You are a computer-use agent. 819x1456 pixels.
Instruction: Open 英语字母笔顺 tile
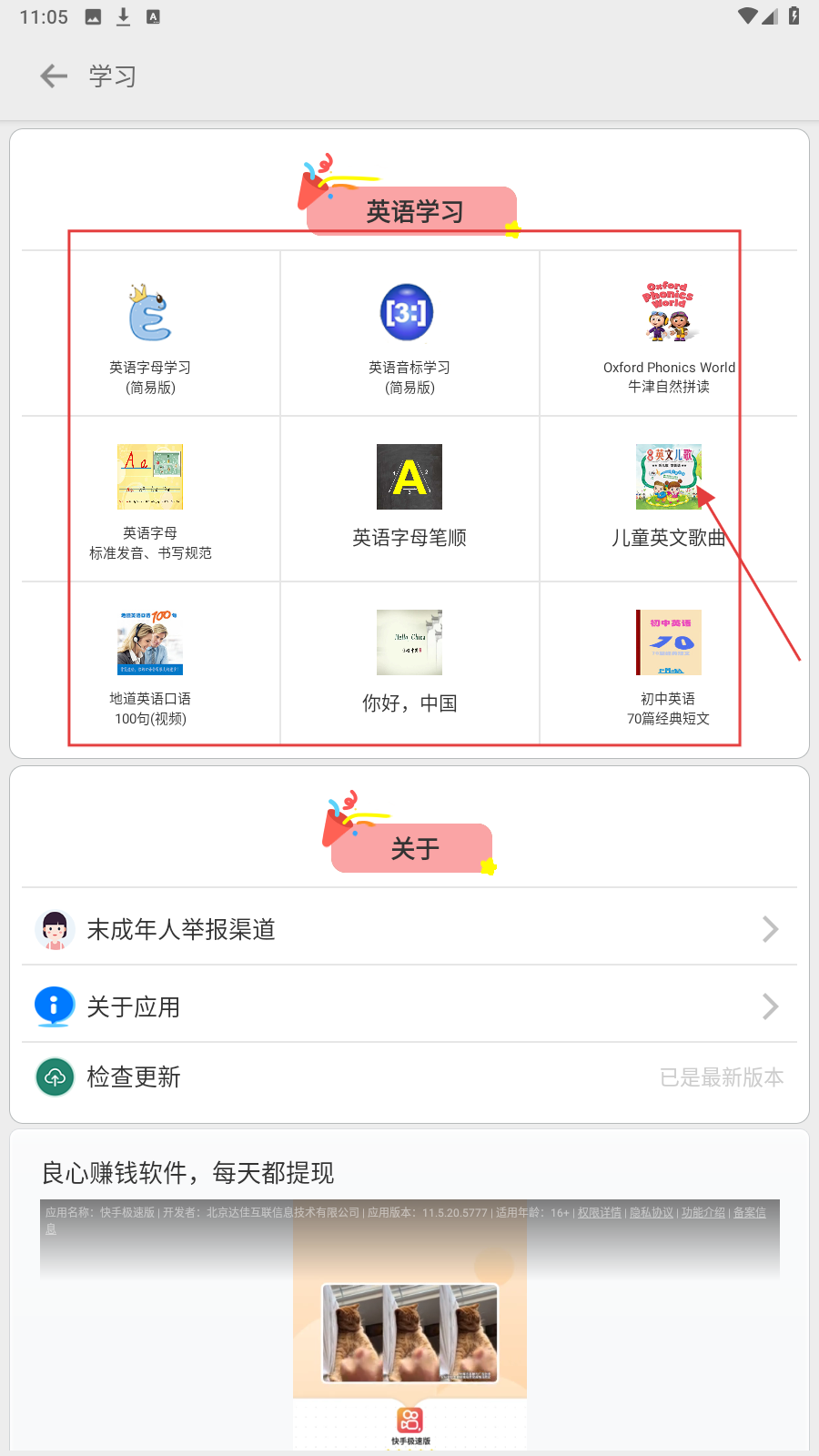(x=409, y=500)
